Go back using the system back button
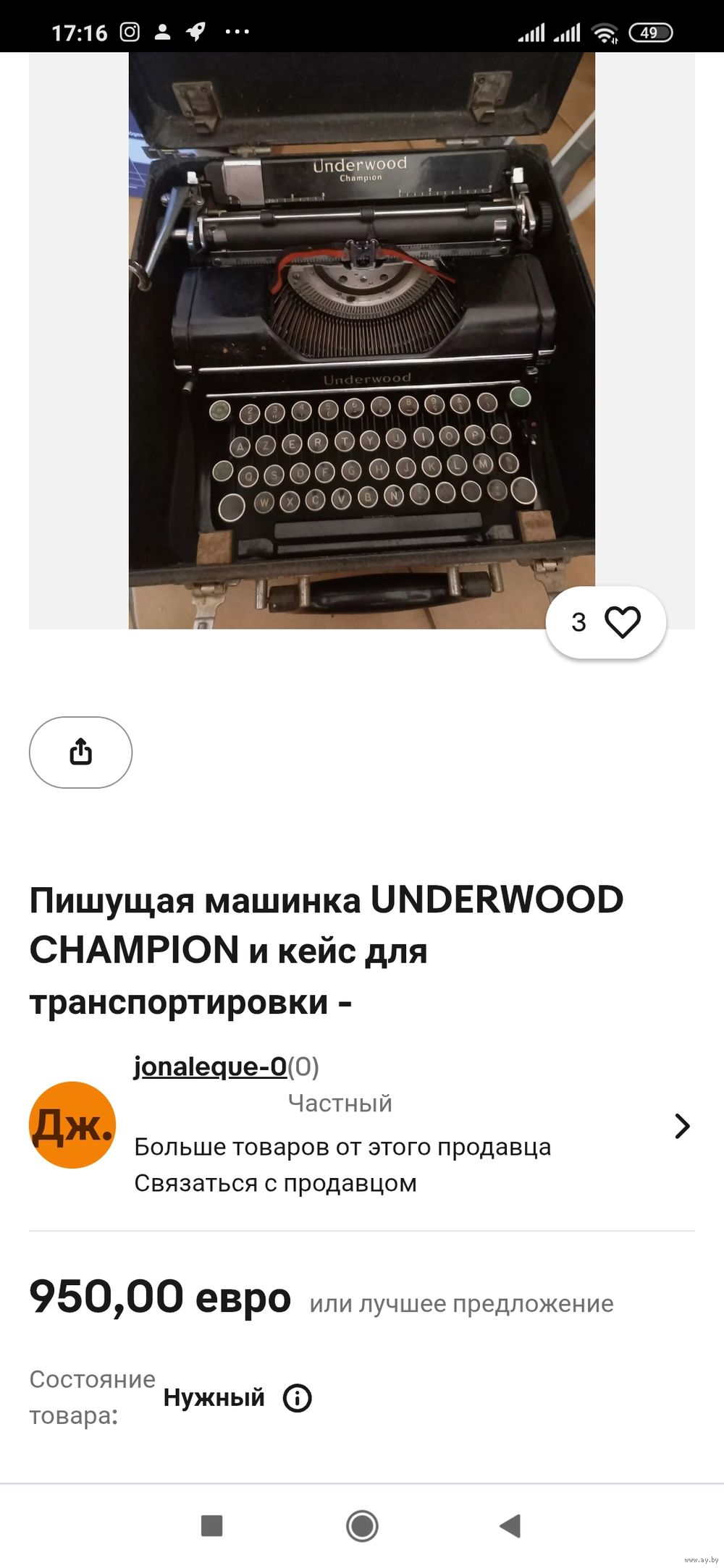The width and height of the screenshot is (724, 1568). pos(510,1525)
